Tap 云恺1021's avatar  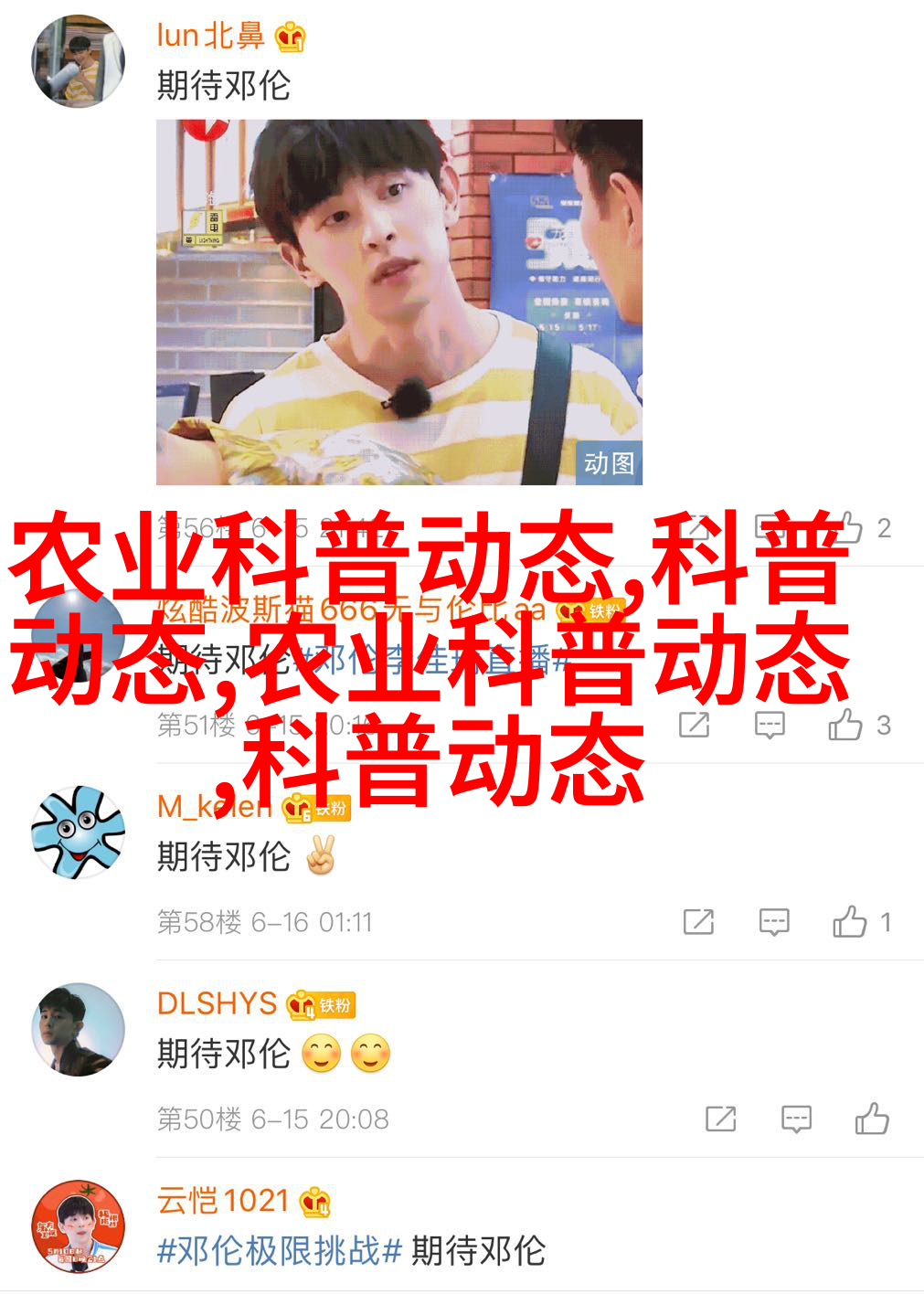78,1226
